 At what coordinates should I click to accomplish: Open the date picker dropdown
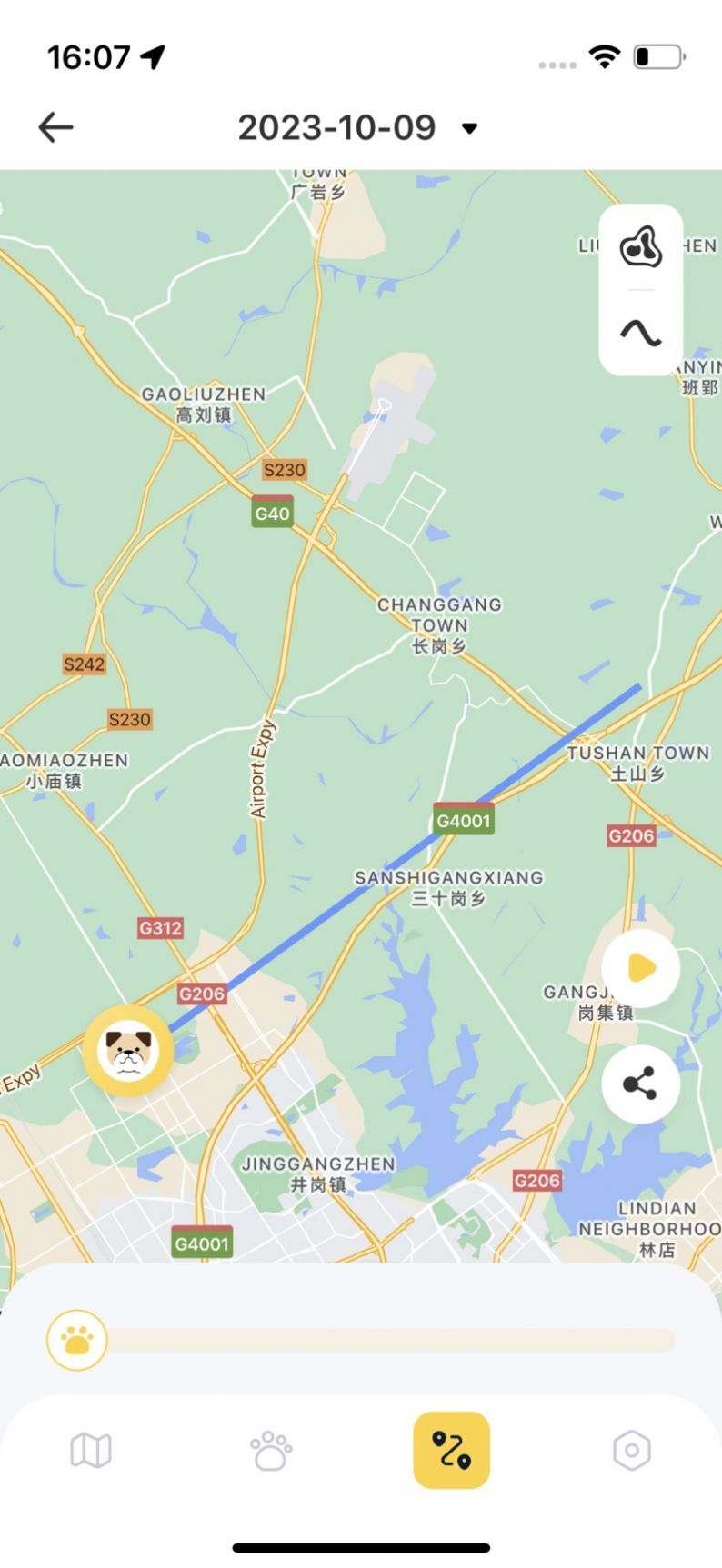click(469, 128)
